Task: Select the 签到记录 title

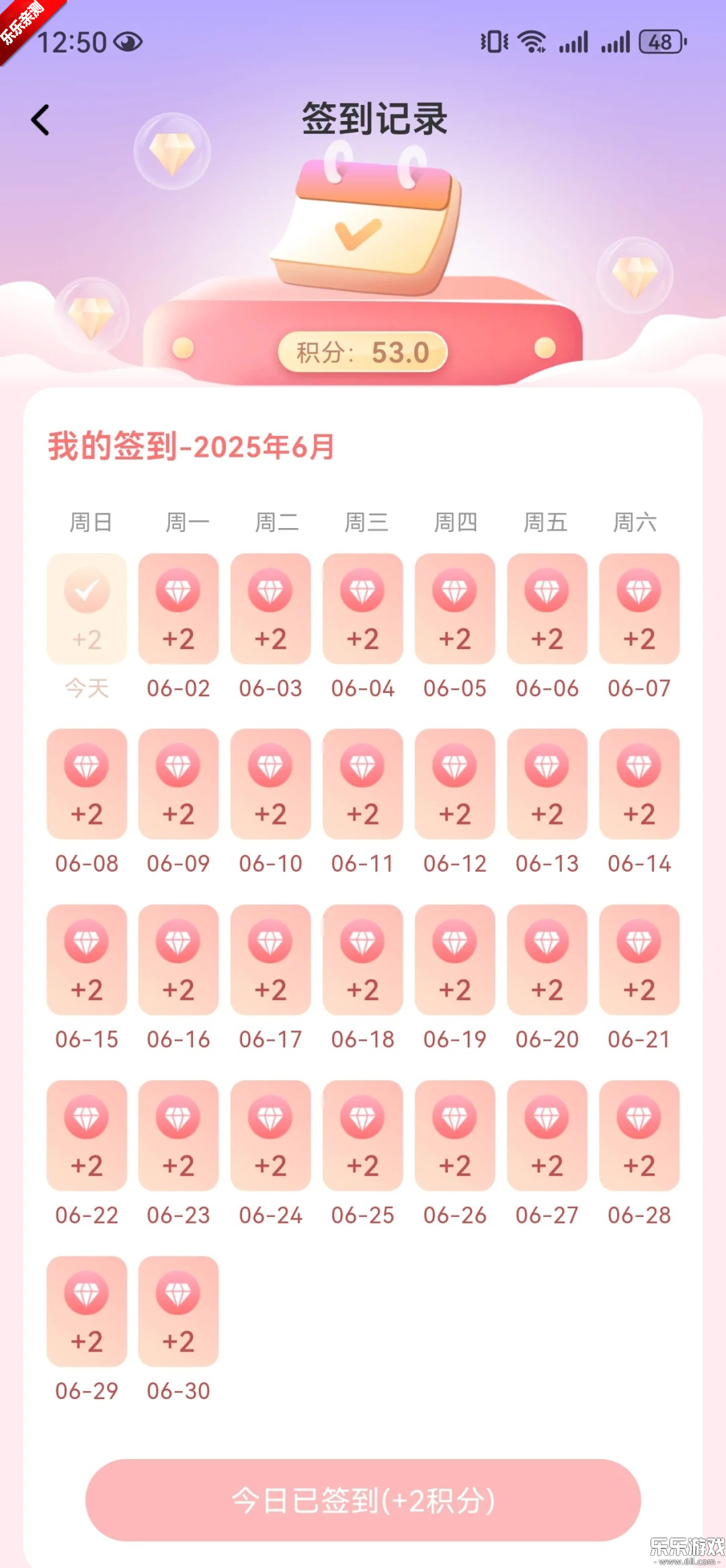Action: tap(373, 118)
